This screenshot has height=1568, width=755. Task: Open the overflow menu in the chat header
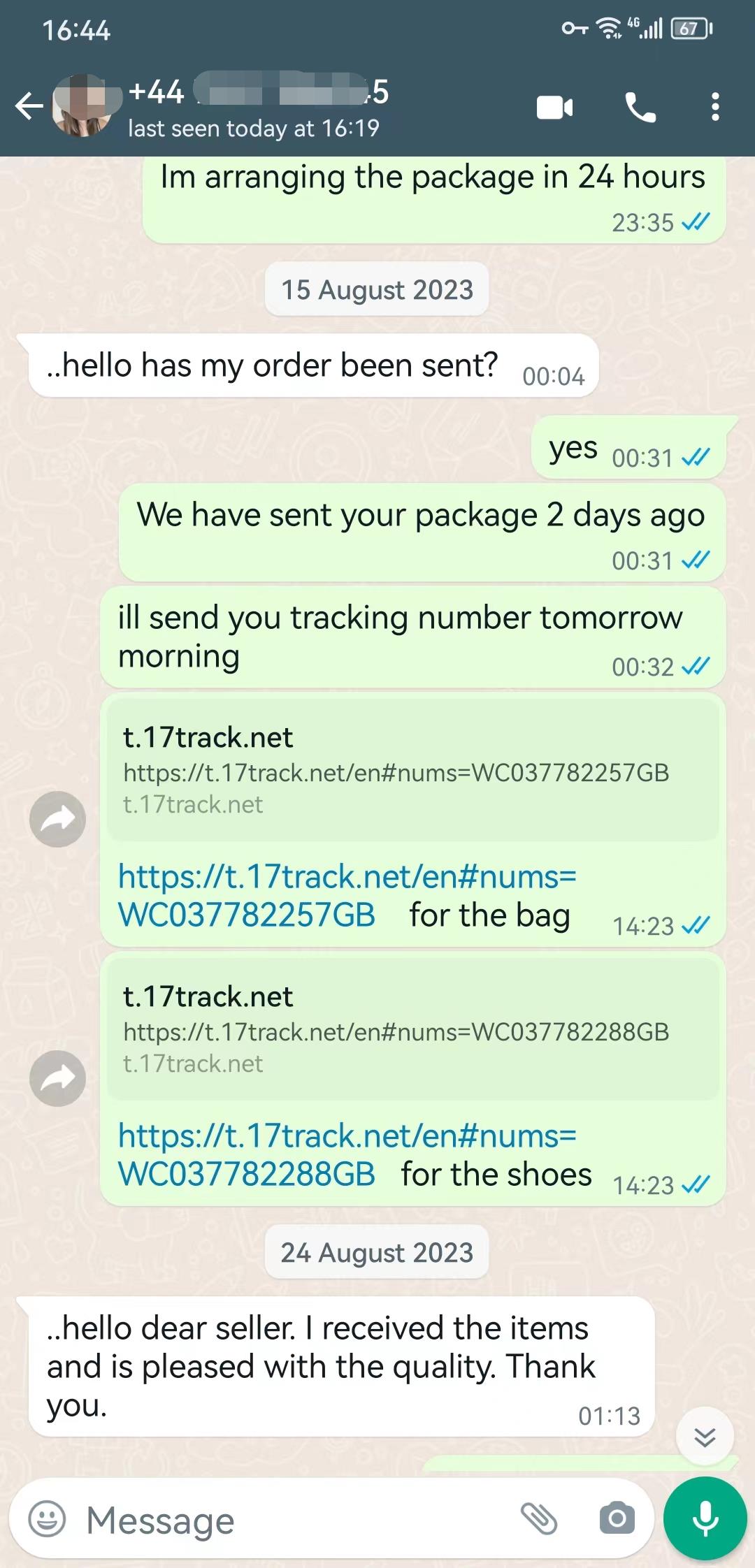[x=714, y=107]
